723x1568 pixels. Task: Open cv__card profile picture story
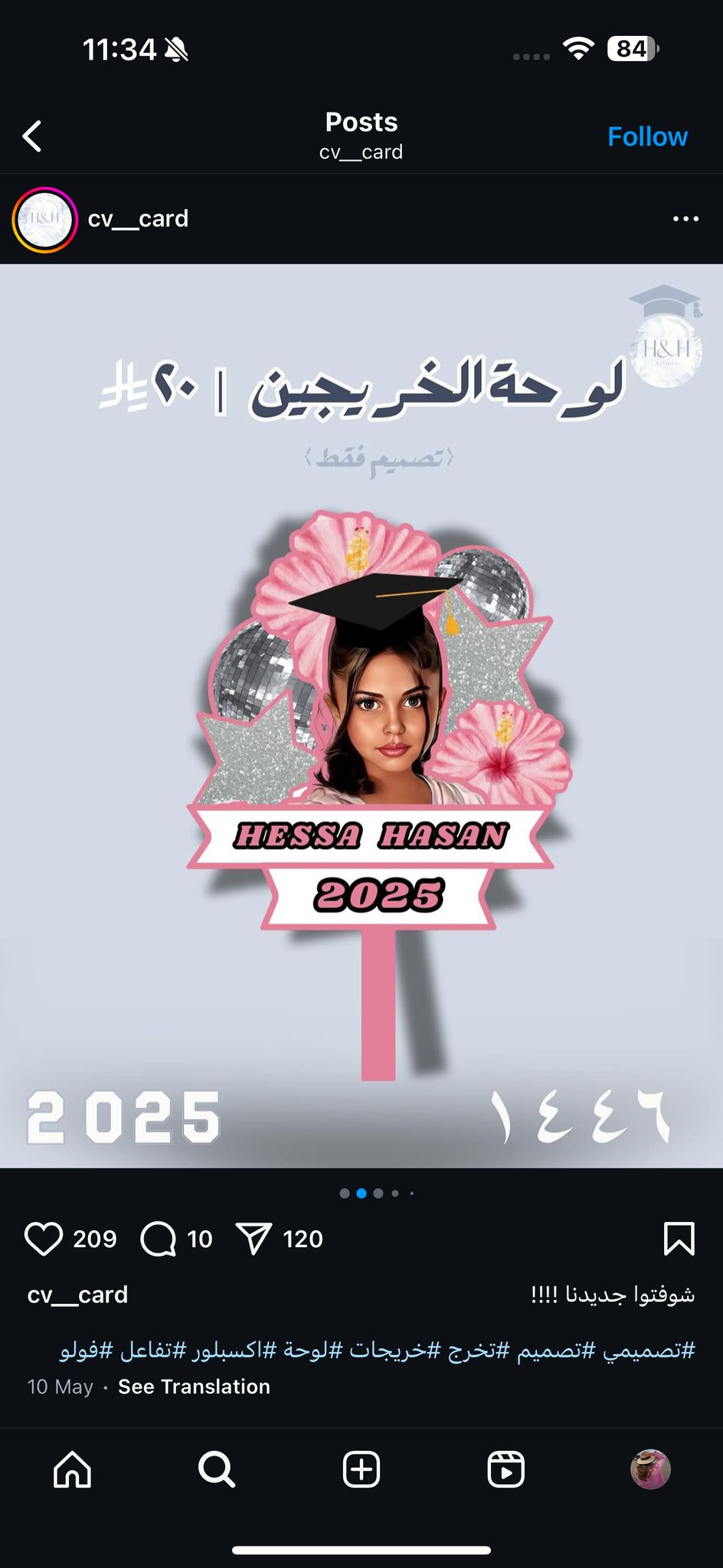[x=44, y=220]
